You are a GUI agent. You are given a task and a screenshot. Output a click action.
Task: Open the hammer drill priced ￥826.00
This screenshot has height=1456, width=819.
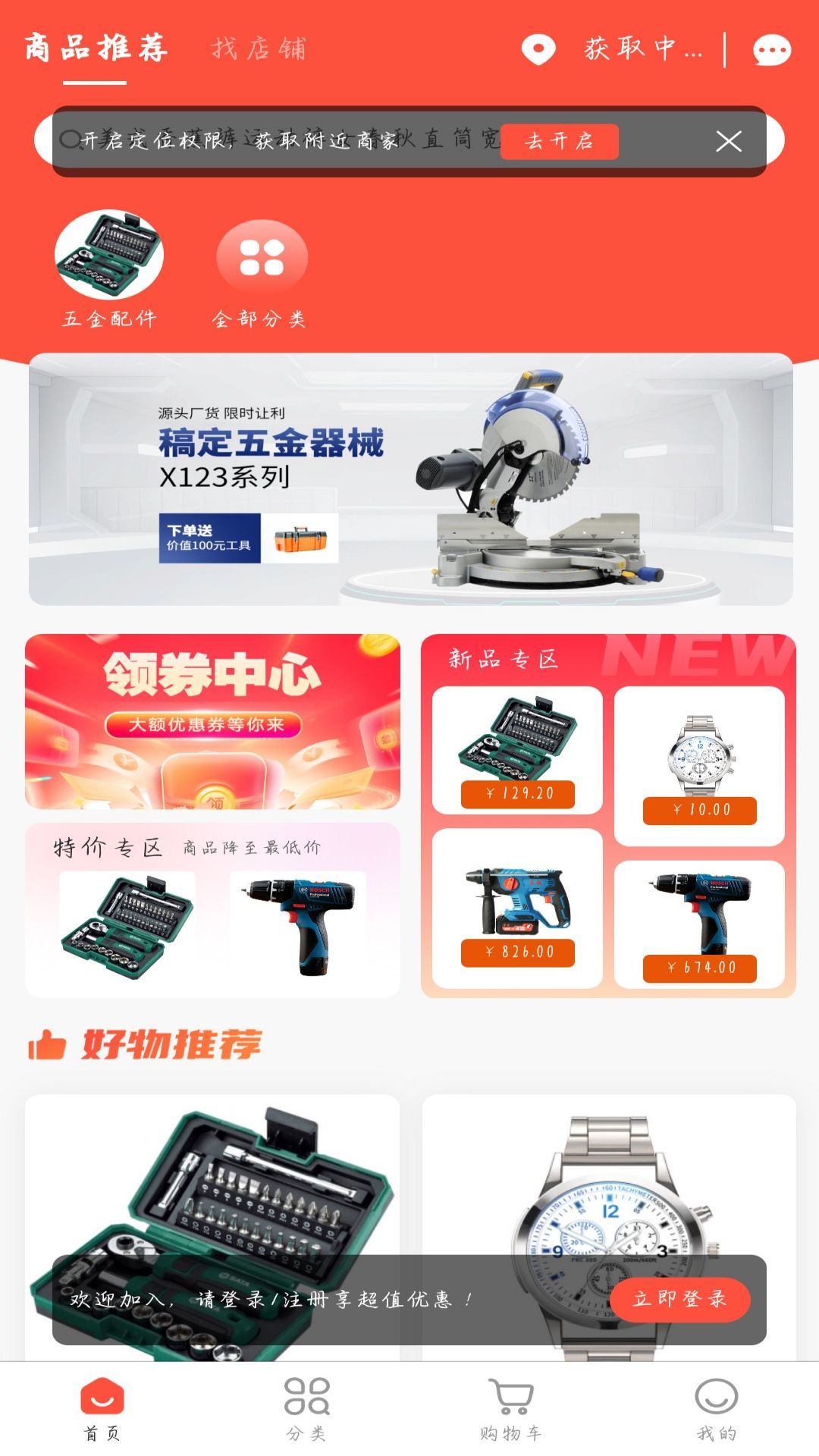click(517, 908)
